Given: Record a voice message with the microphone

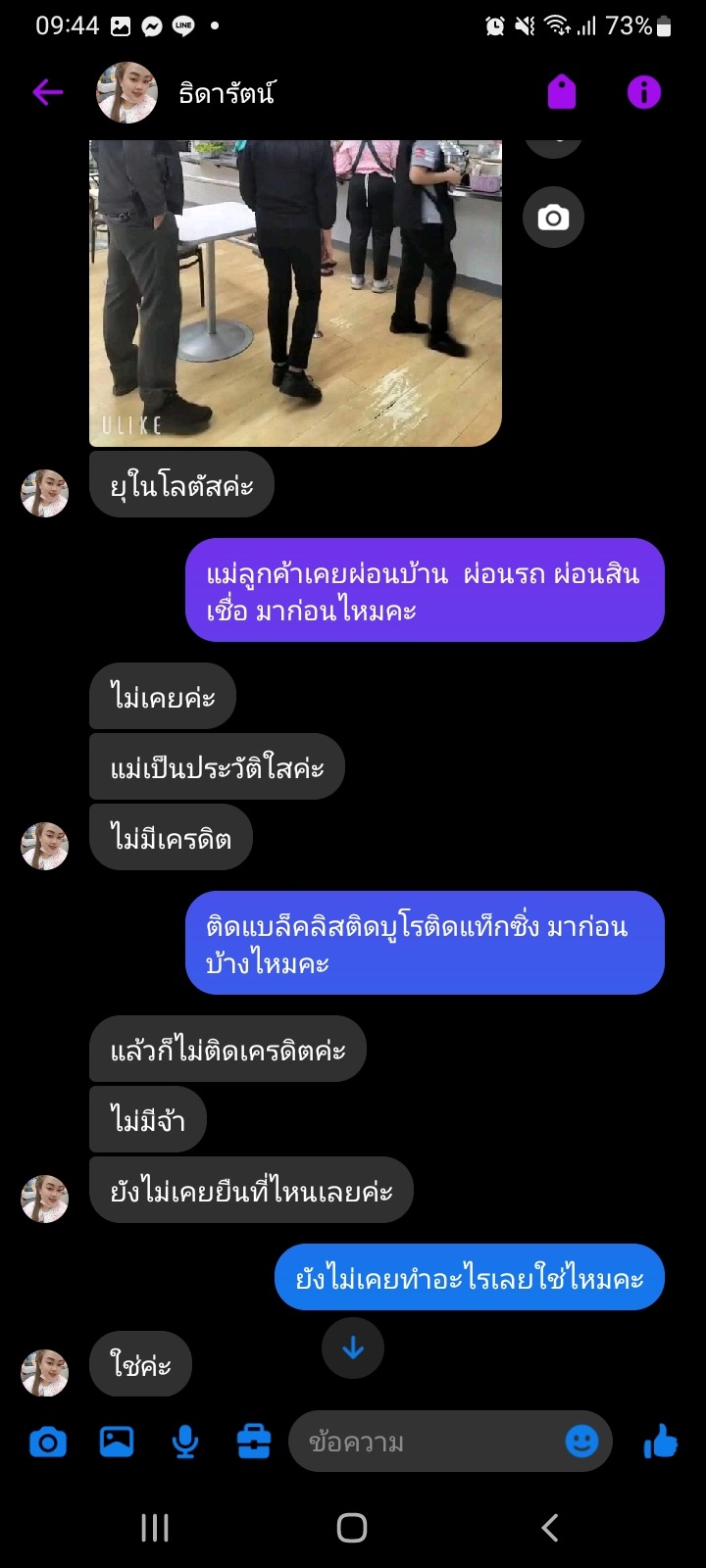Looking at the screenshot, I should tap(185, 1443).
